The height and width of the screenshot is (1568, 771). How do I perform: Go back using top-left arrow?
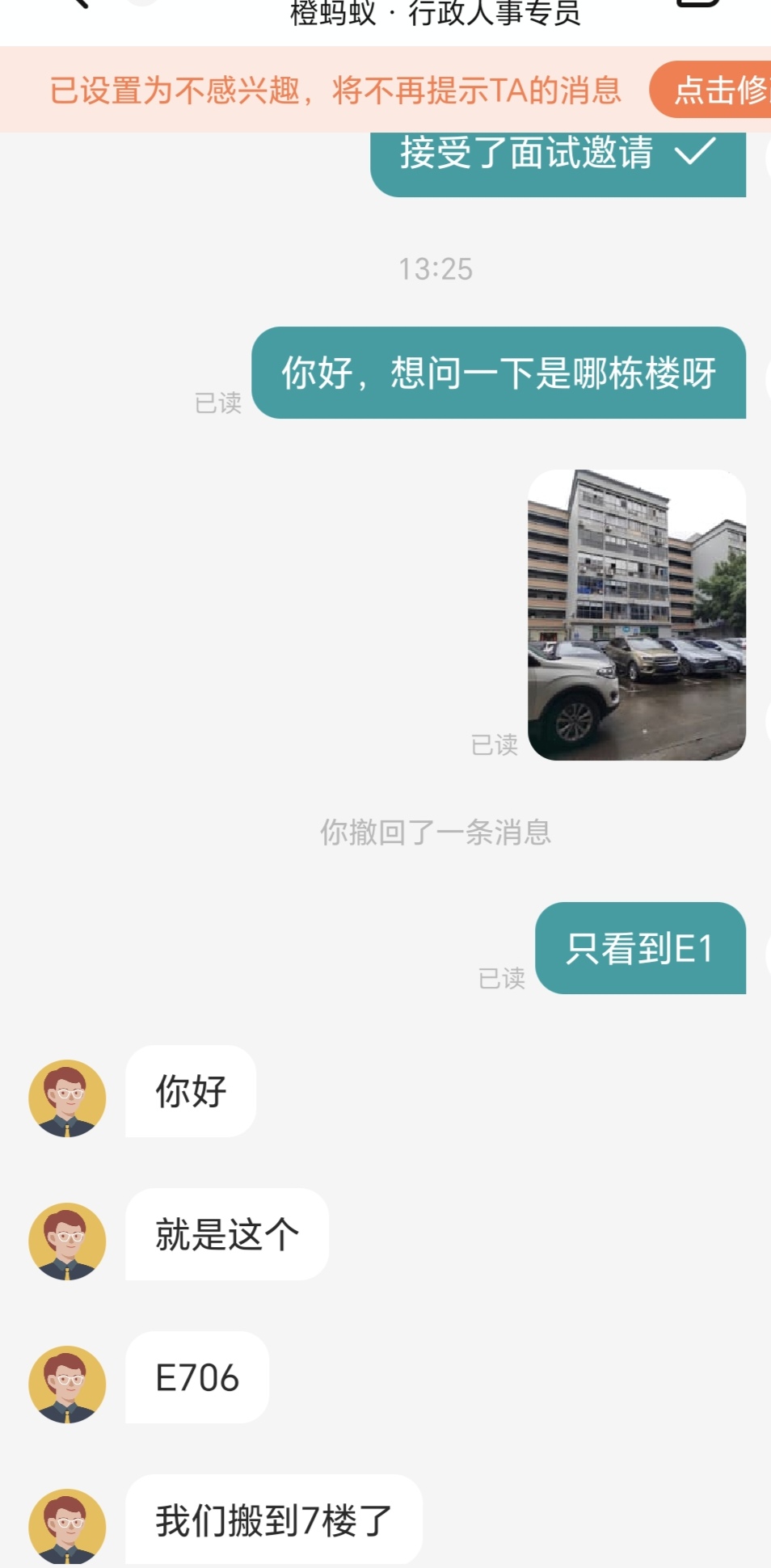click(79, 3)
